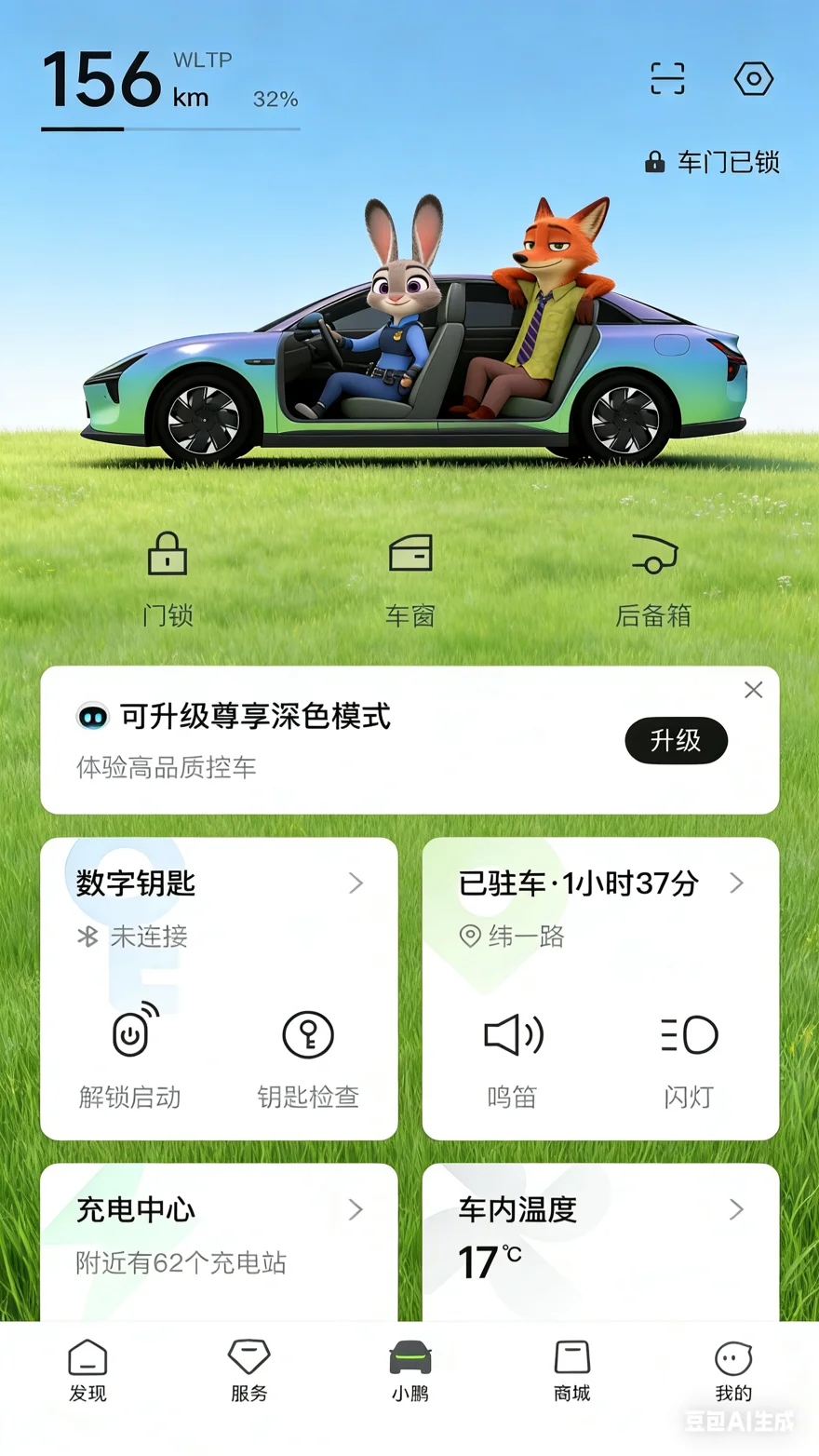Viewport: 819px width, 1456px height.
Task: Open the 我的 profile tab
Action: pos(733,1371)
